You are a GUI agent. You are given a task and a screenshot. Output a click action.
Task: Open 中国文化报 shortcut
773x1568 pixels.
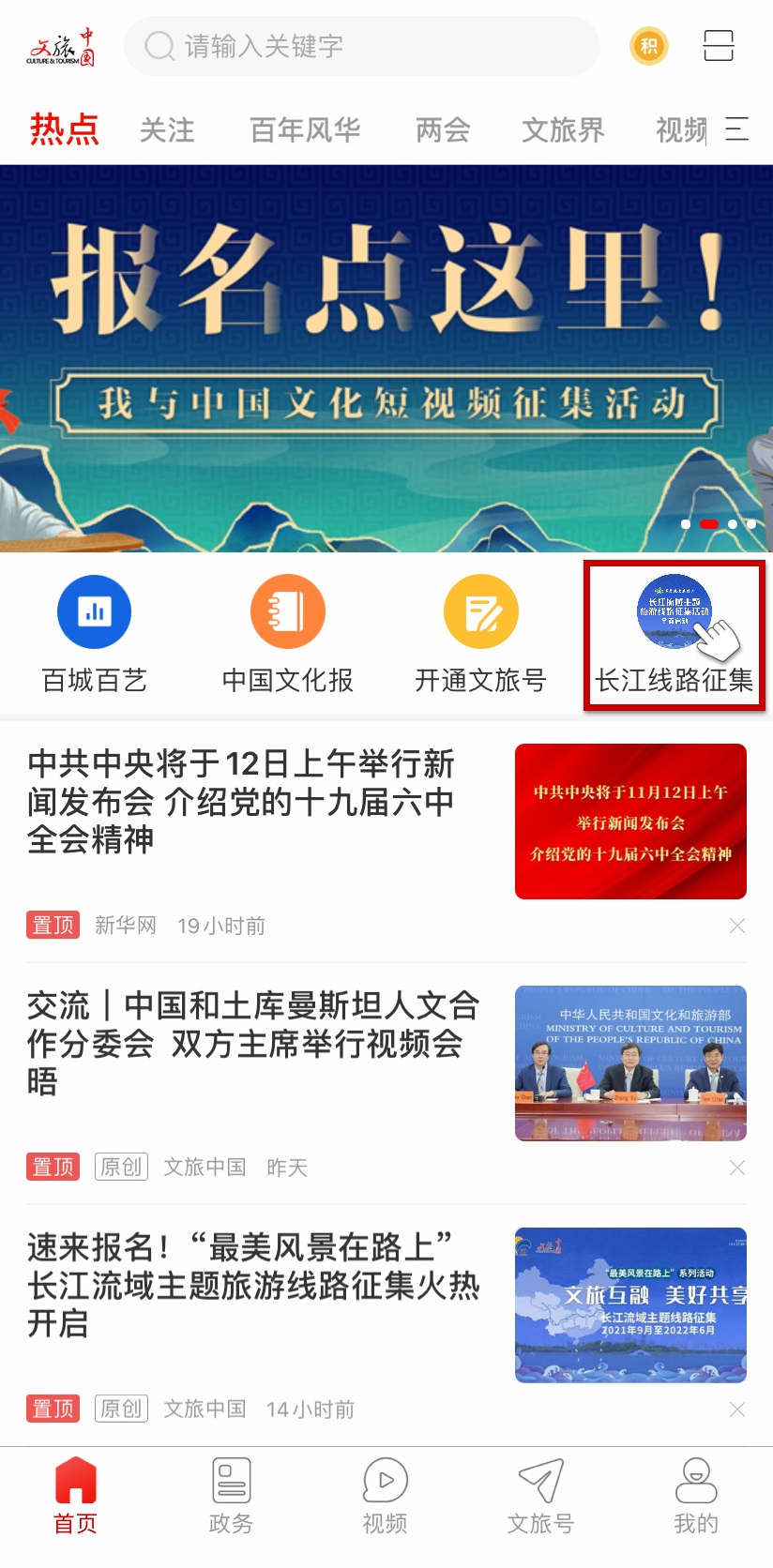287,635
